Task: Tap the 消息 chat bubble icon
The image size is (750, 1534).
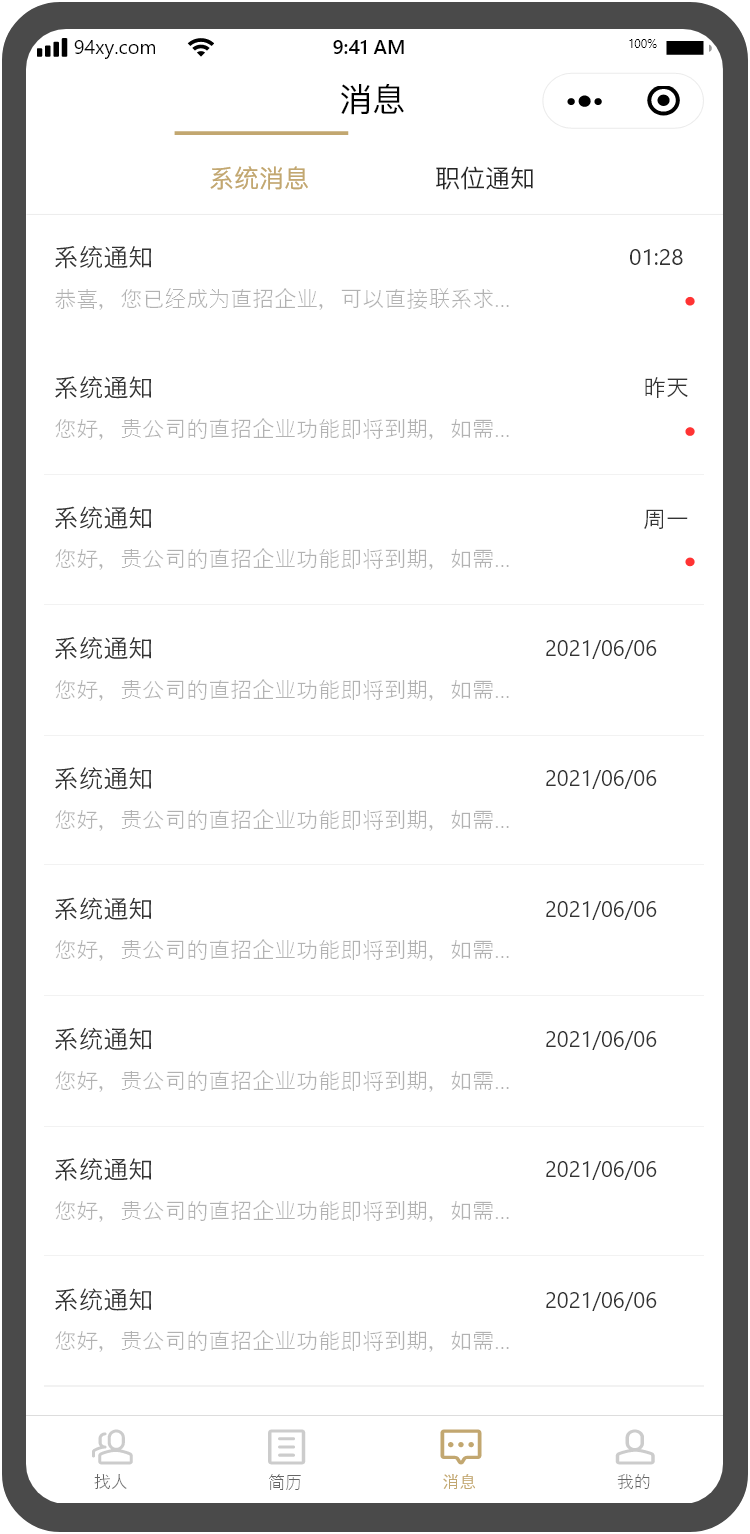Action: coord(459,1447)
